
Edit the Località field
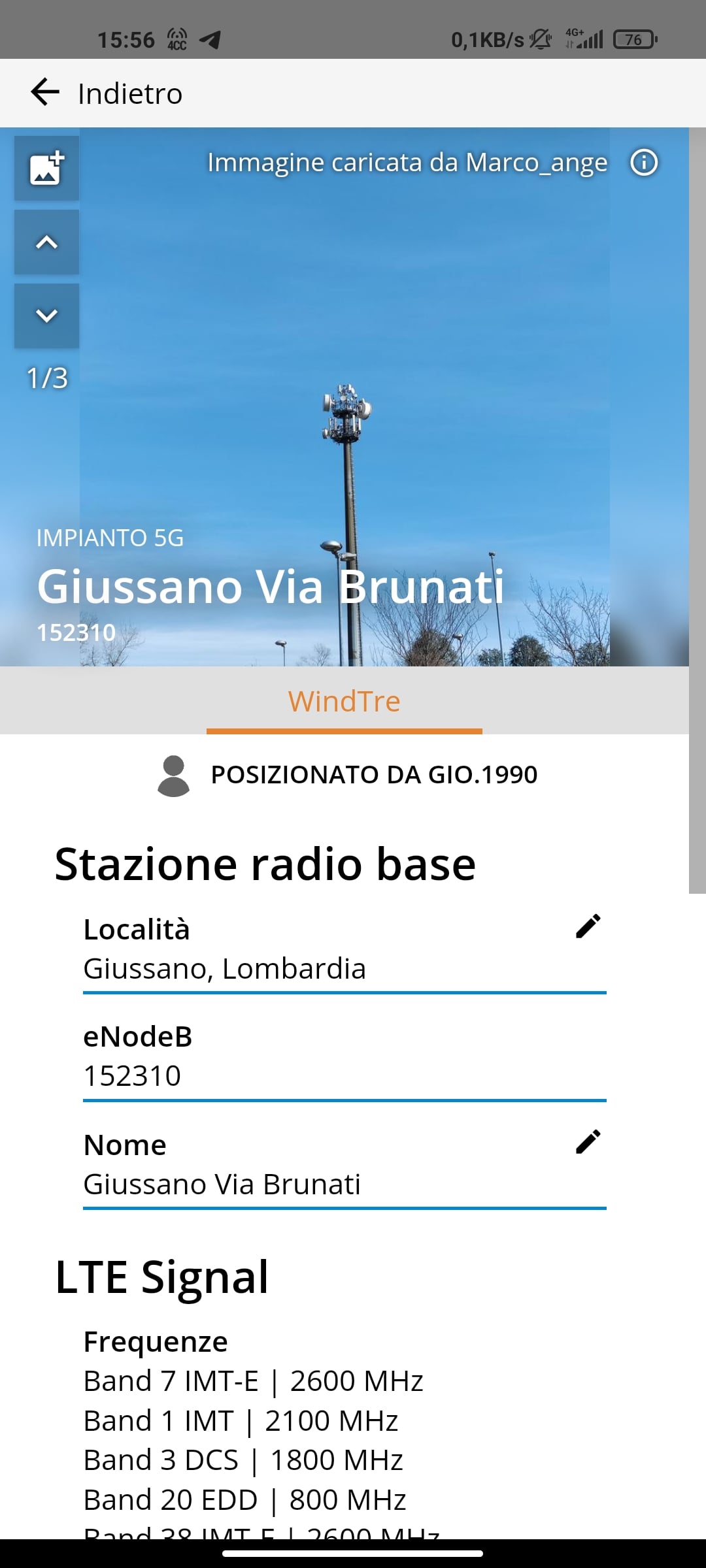588,926
